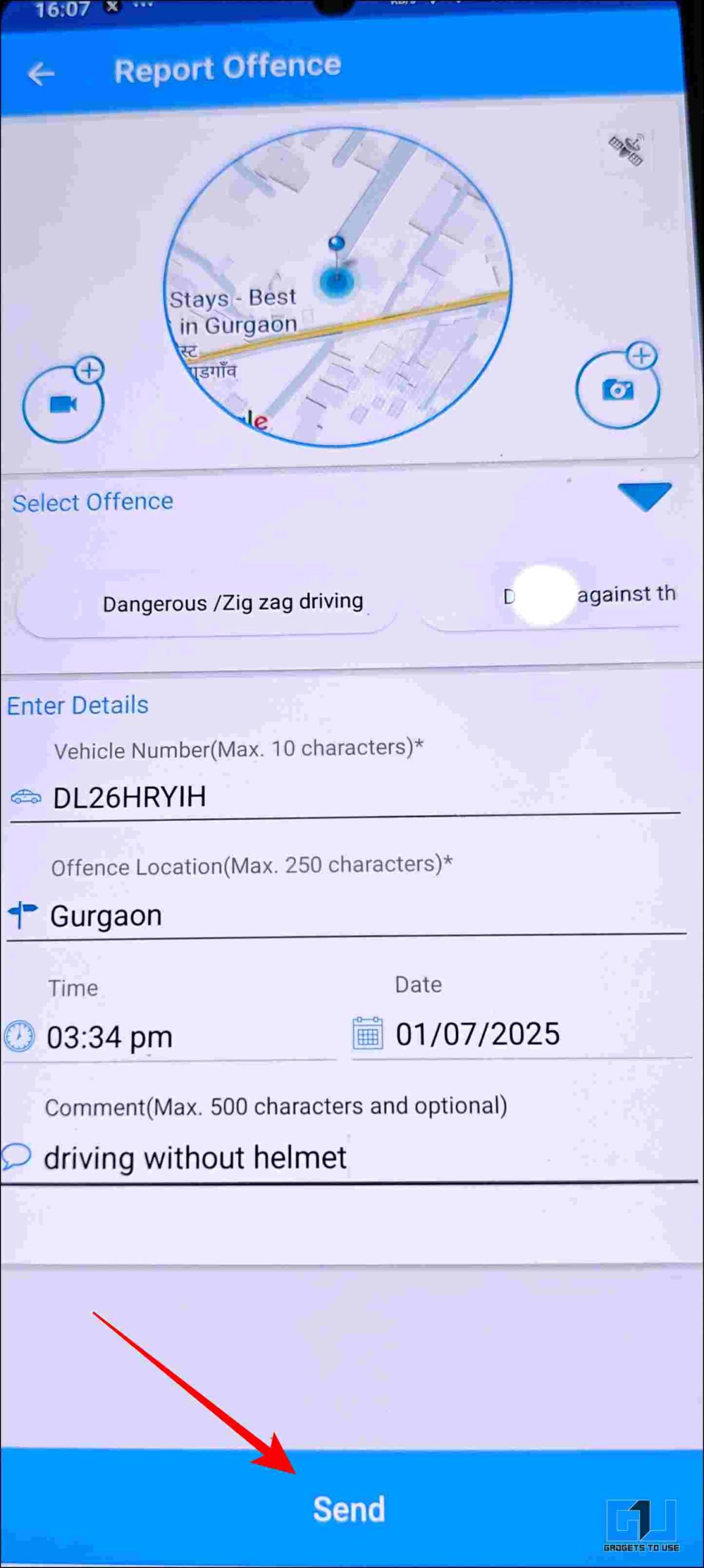Edit the Offence Location field
The image size is (704, 1568).
click(346, 916)
